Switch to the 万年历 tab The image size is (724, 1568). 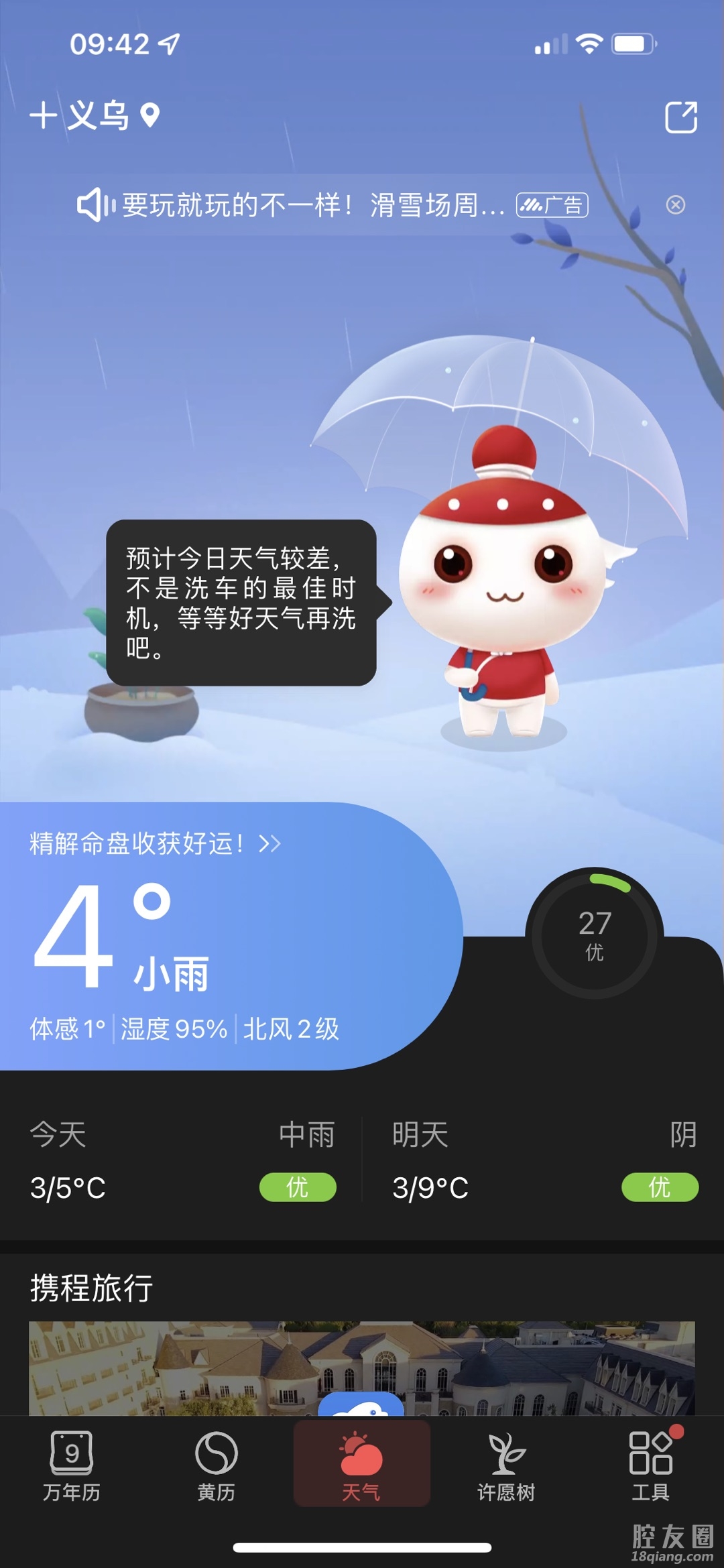pos(72,1465)
